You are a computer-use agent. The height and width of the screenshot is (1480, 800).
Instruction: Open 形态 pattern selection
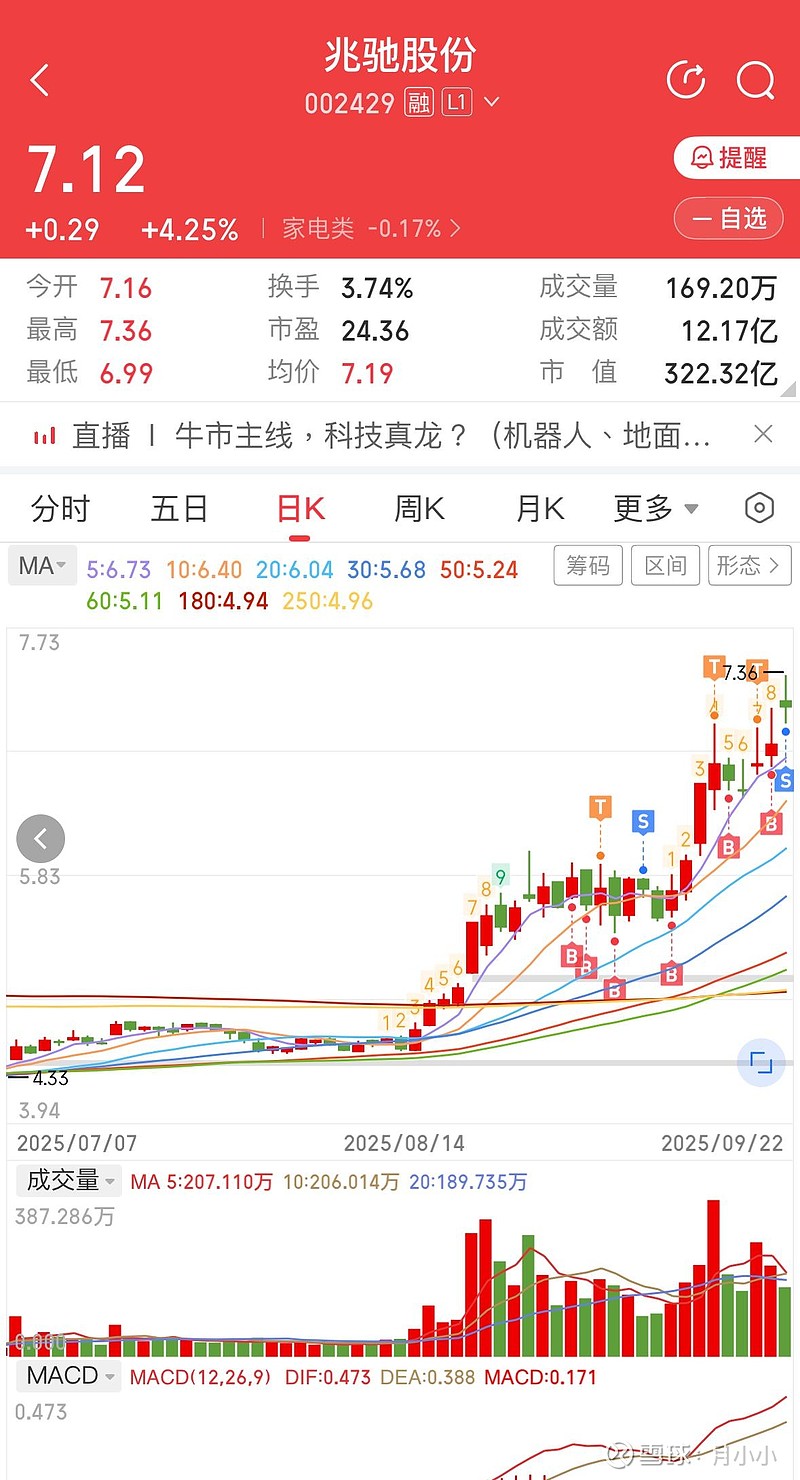coord(749,566)
